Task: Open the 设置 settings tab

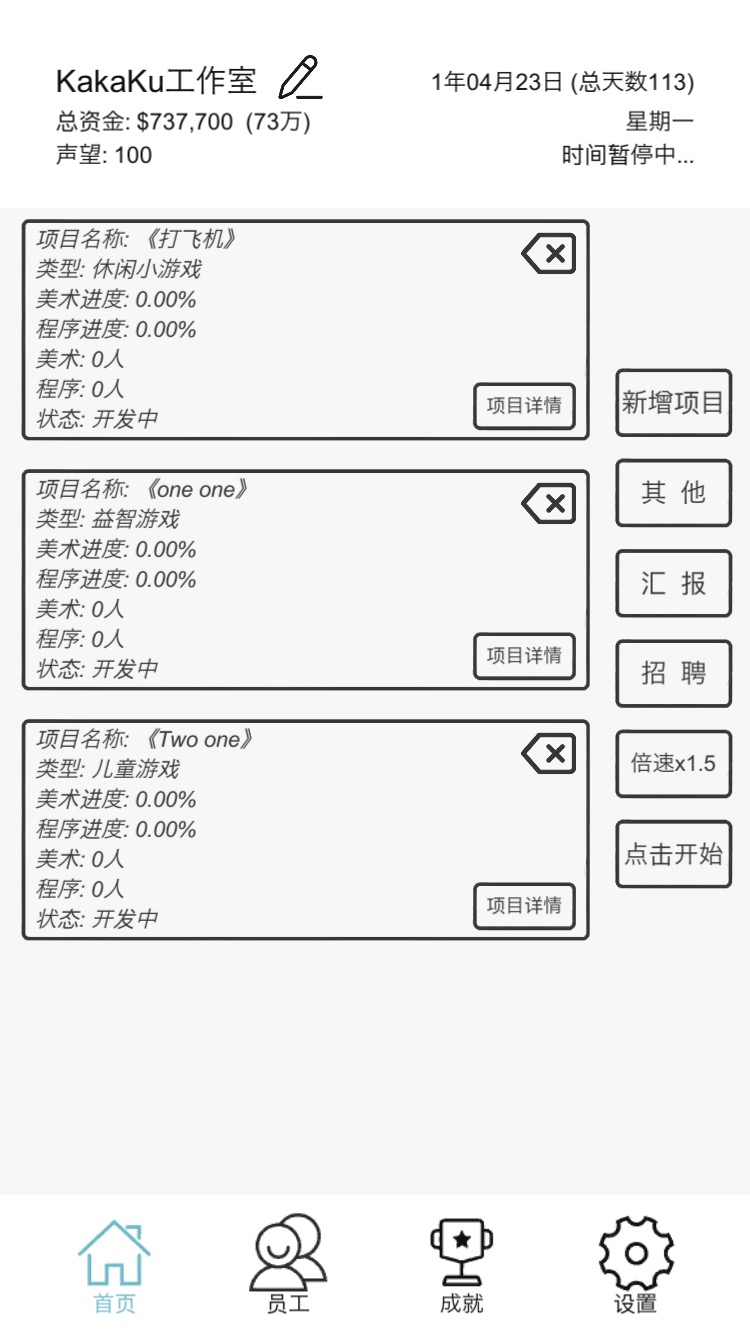Action: 636,1264
